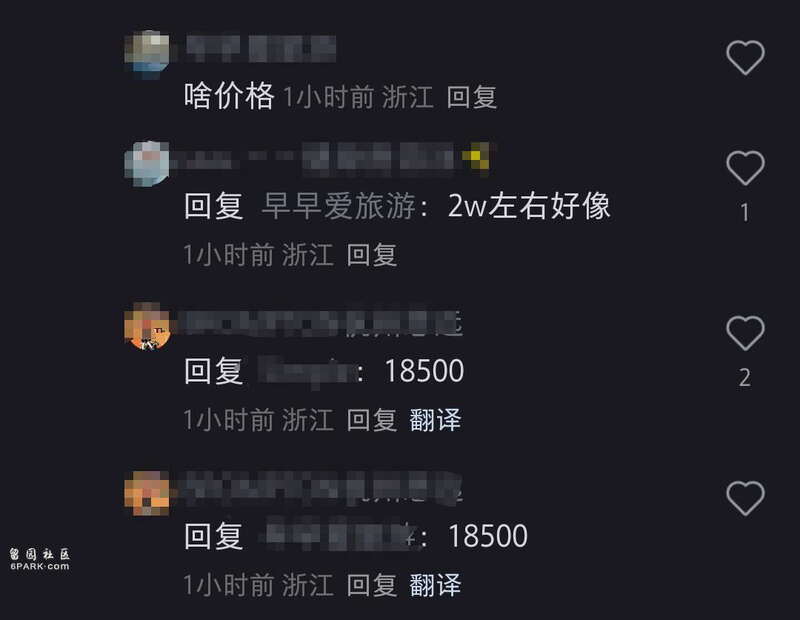Screen dimensions: 800x620
Task: Like the comment "啥价格"
Action: [x=744, y=59]
